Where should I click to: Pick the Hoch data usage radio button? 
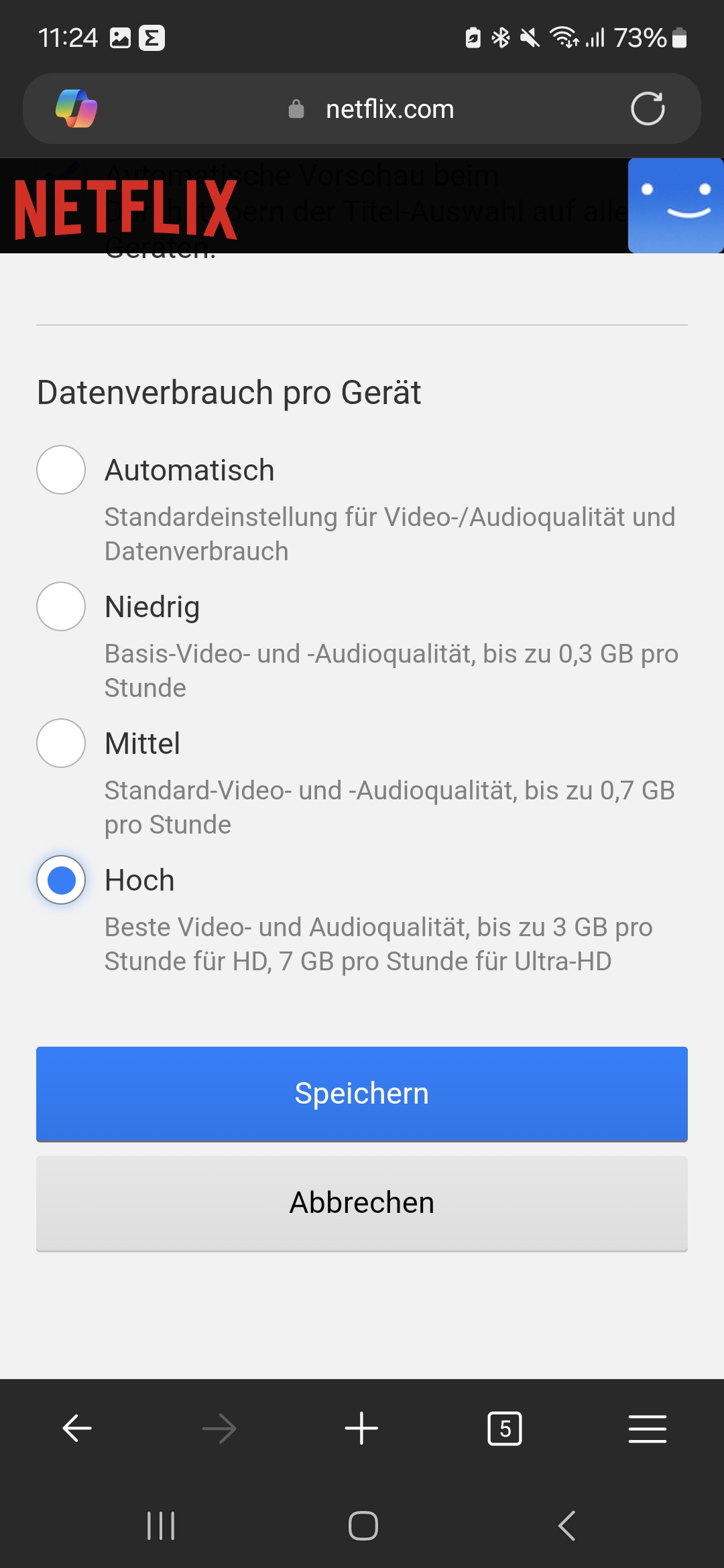click(x=61, y=880)
